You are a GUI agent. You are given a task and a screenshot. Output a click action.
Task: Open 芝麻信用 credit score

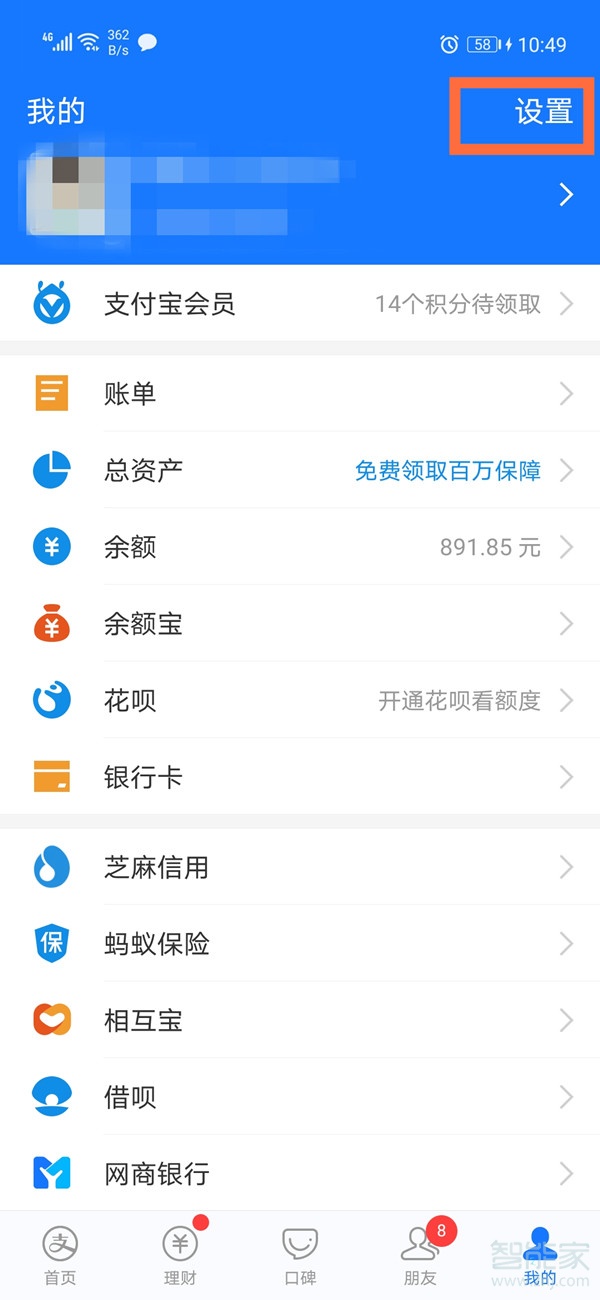click(300, 867)
